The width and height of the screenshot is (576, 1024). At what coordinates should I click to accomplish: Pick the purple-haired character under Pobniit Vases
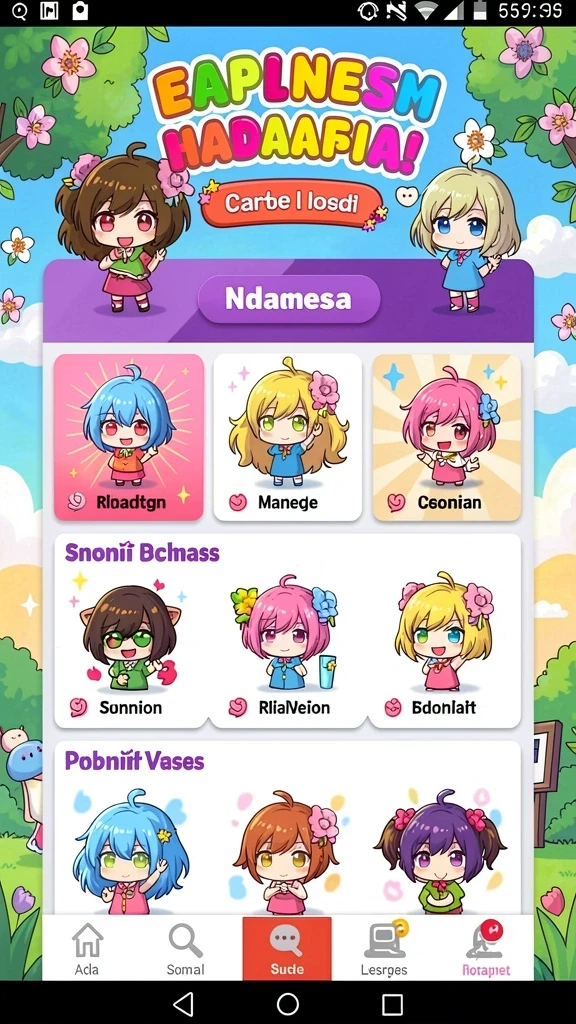tap(441, 850)
